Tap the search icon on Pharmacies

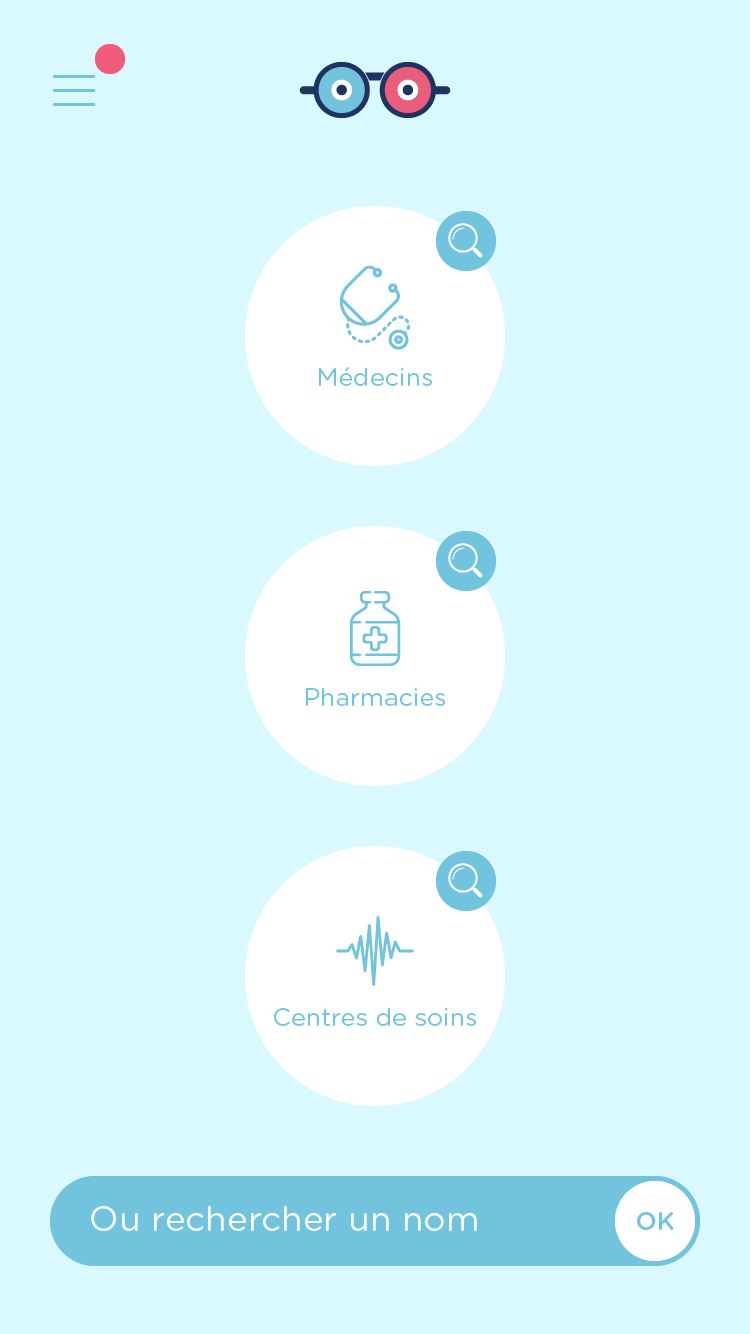(x=466, y=561)
